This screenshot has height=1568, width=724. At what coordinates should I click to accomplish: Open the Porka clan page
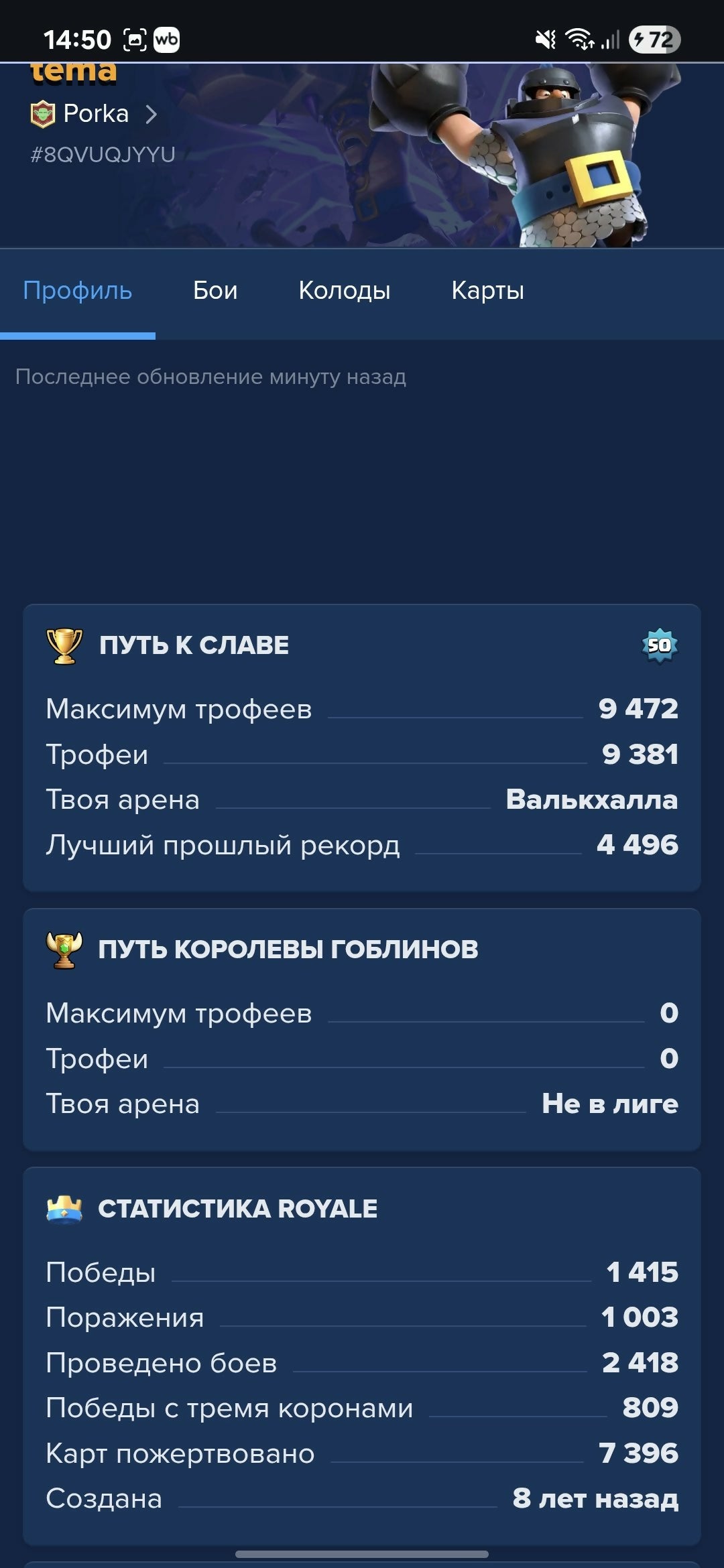coord(95,114)
